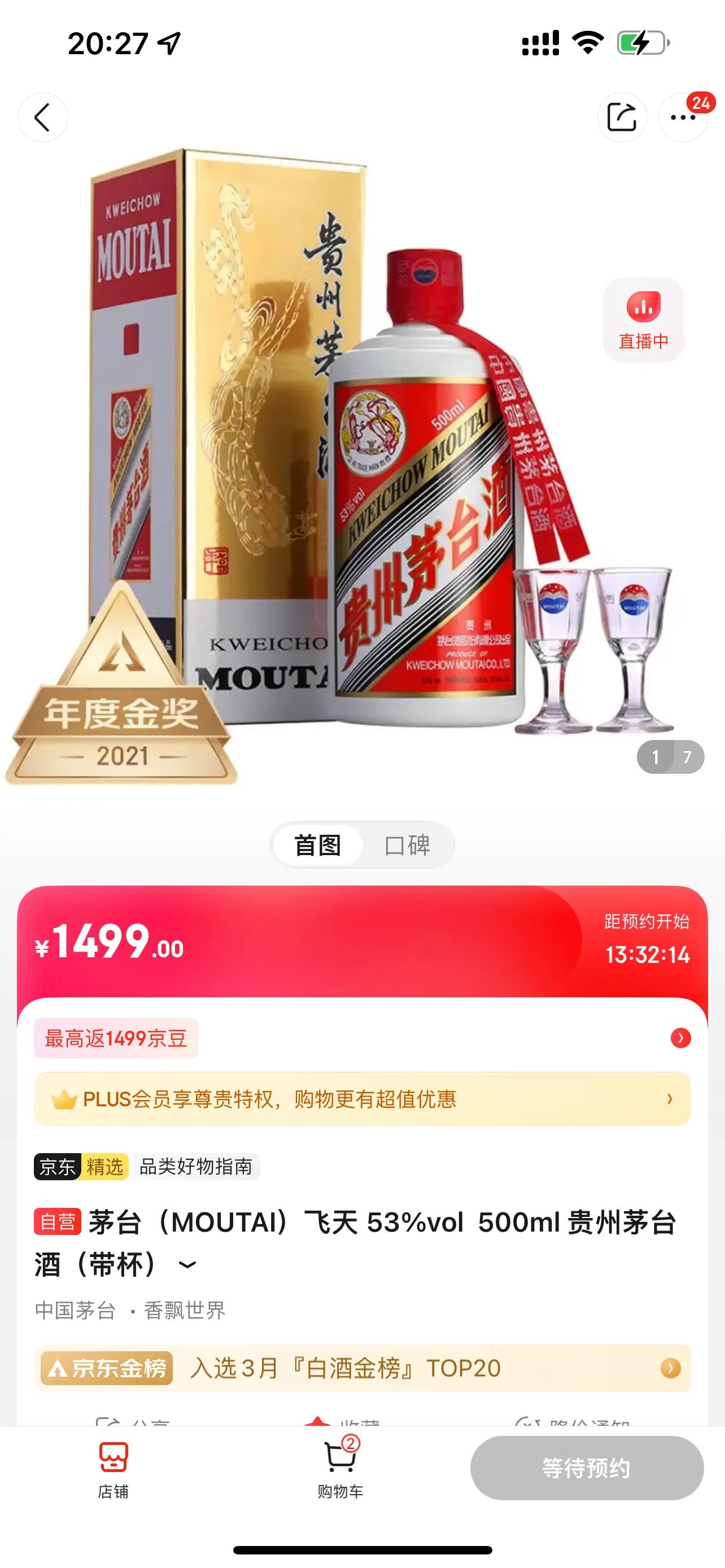
Task: Expand the 最高返1499京豆 rebate banner
Action: click(x=362, y=1039)
